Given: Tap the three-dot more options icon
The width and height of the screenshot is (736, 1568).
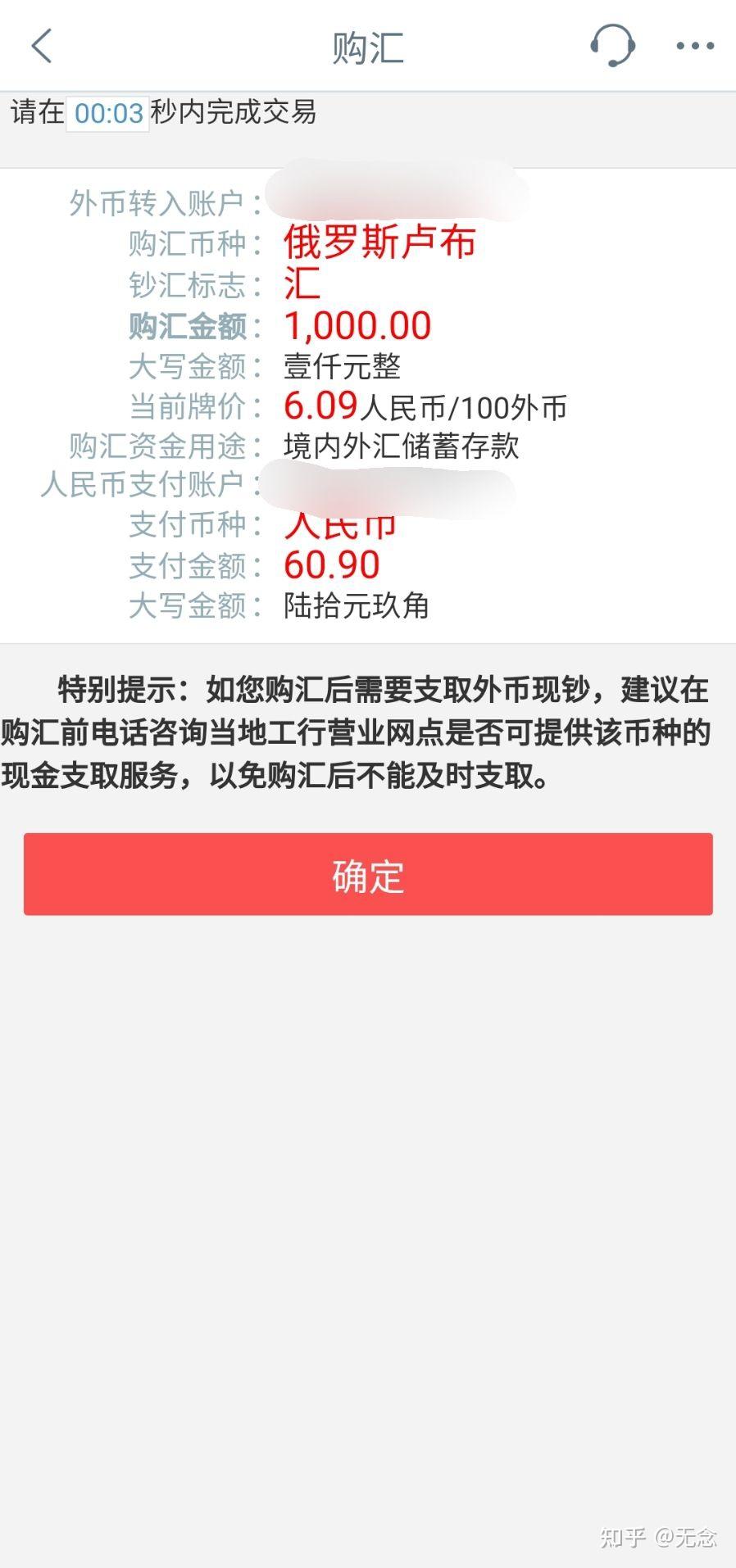Looking at the screenshot, I should click(695, 47).
